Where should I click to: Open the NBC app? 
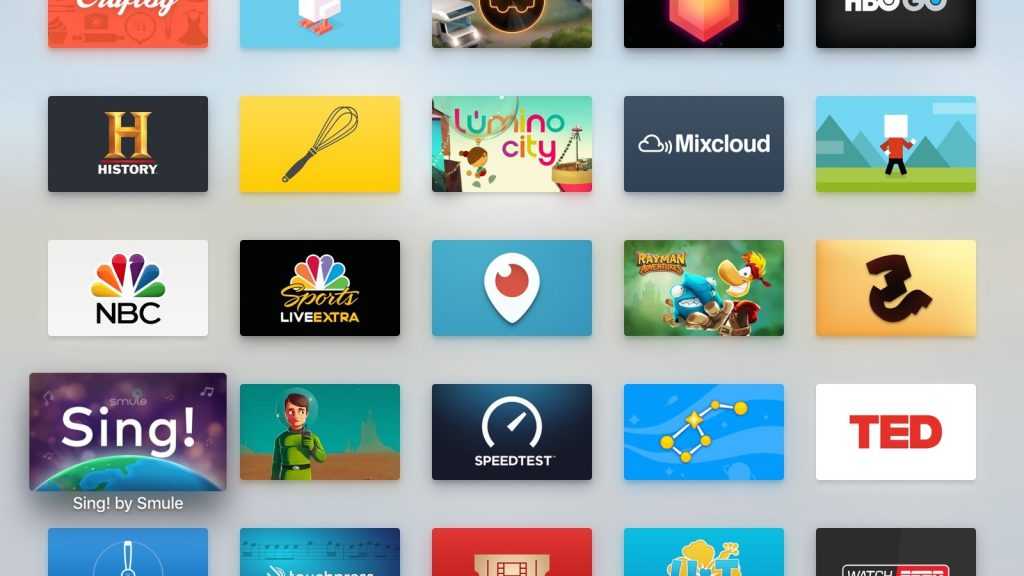coord(128,288)
